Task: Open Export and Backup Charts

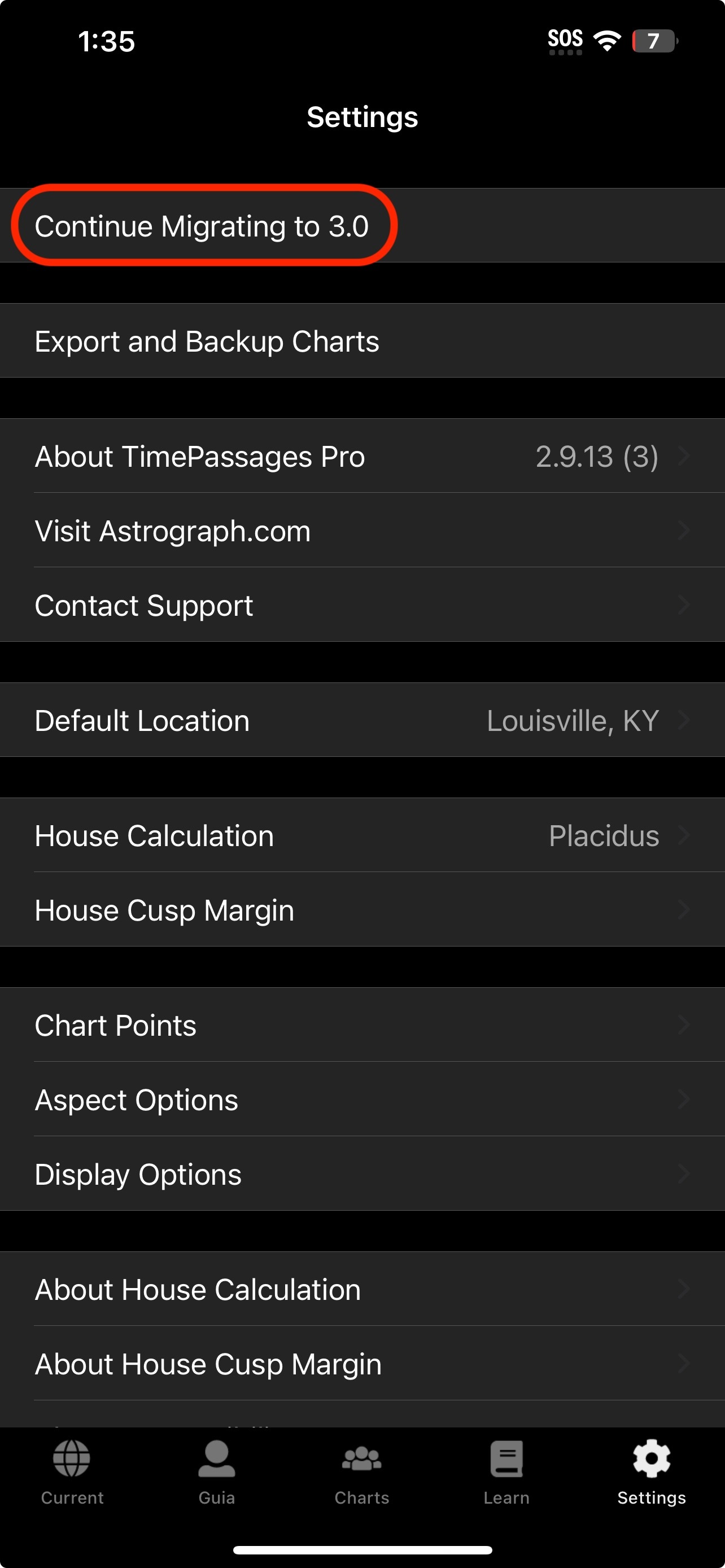Action: tap(362, 341)
